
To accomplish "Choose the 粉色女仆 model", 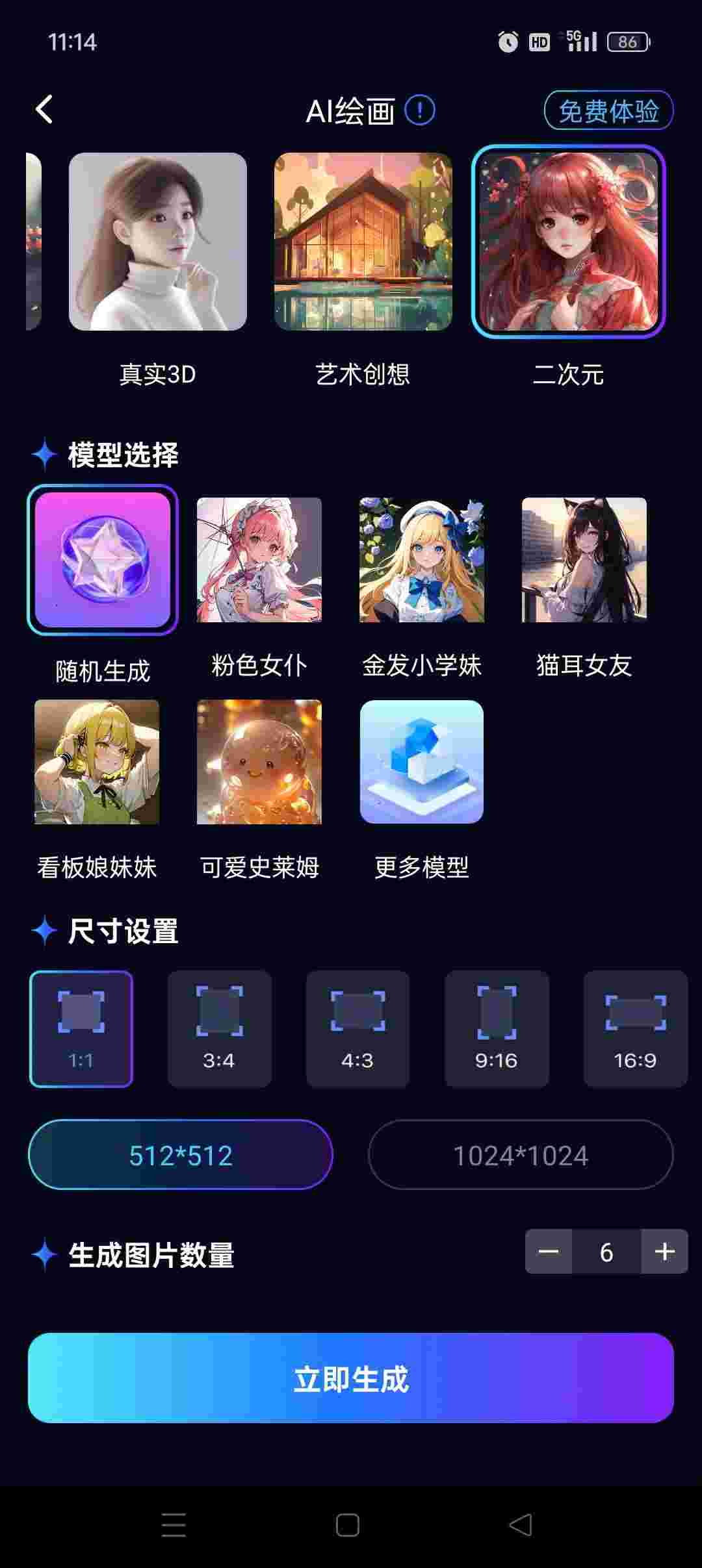I will [x=259, y=560].
